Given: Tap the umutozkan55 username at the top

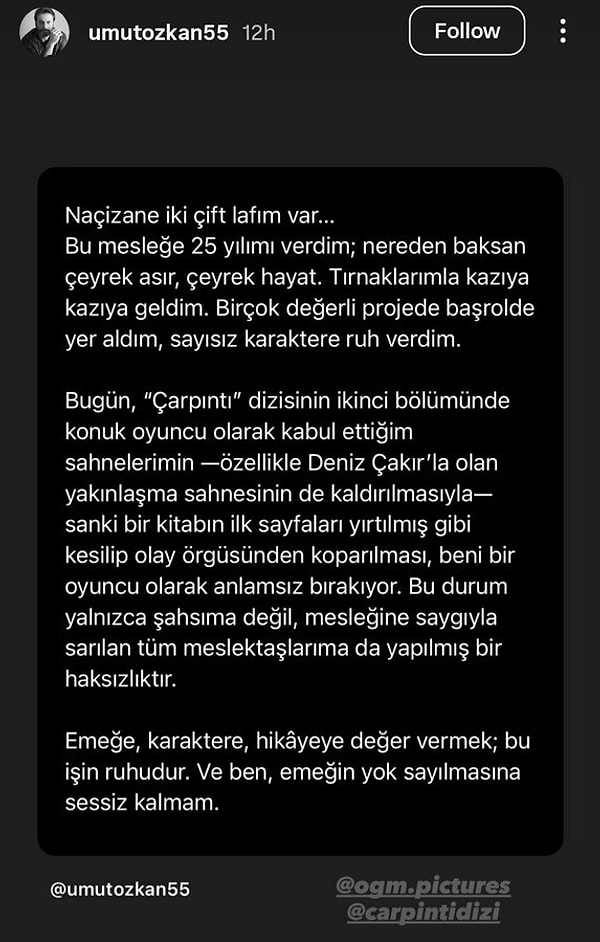Looking at the screenshot, I should 160,32.
